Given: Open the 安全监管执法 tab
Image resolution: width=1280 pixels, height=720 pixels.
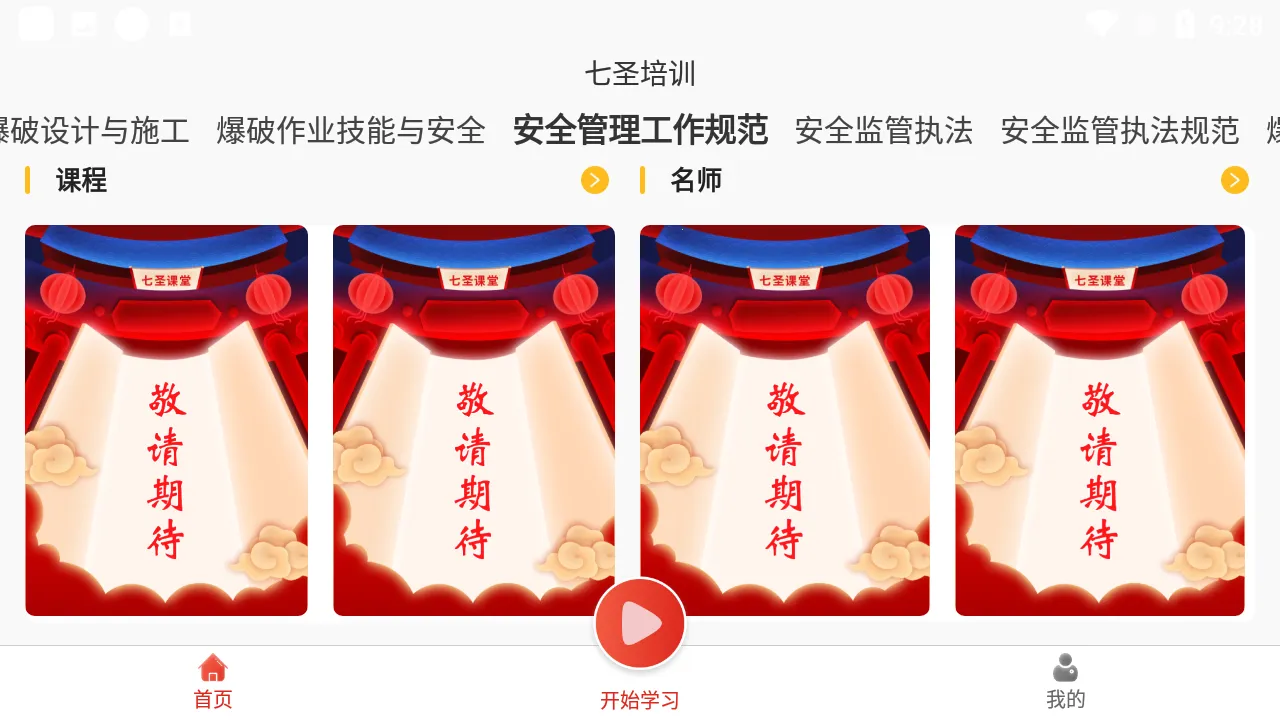Looking at the screenshot, I should 884,131.
